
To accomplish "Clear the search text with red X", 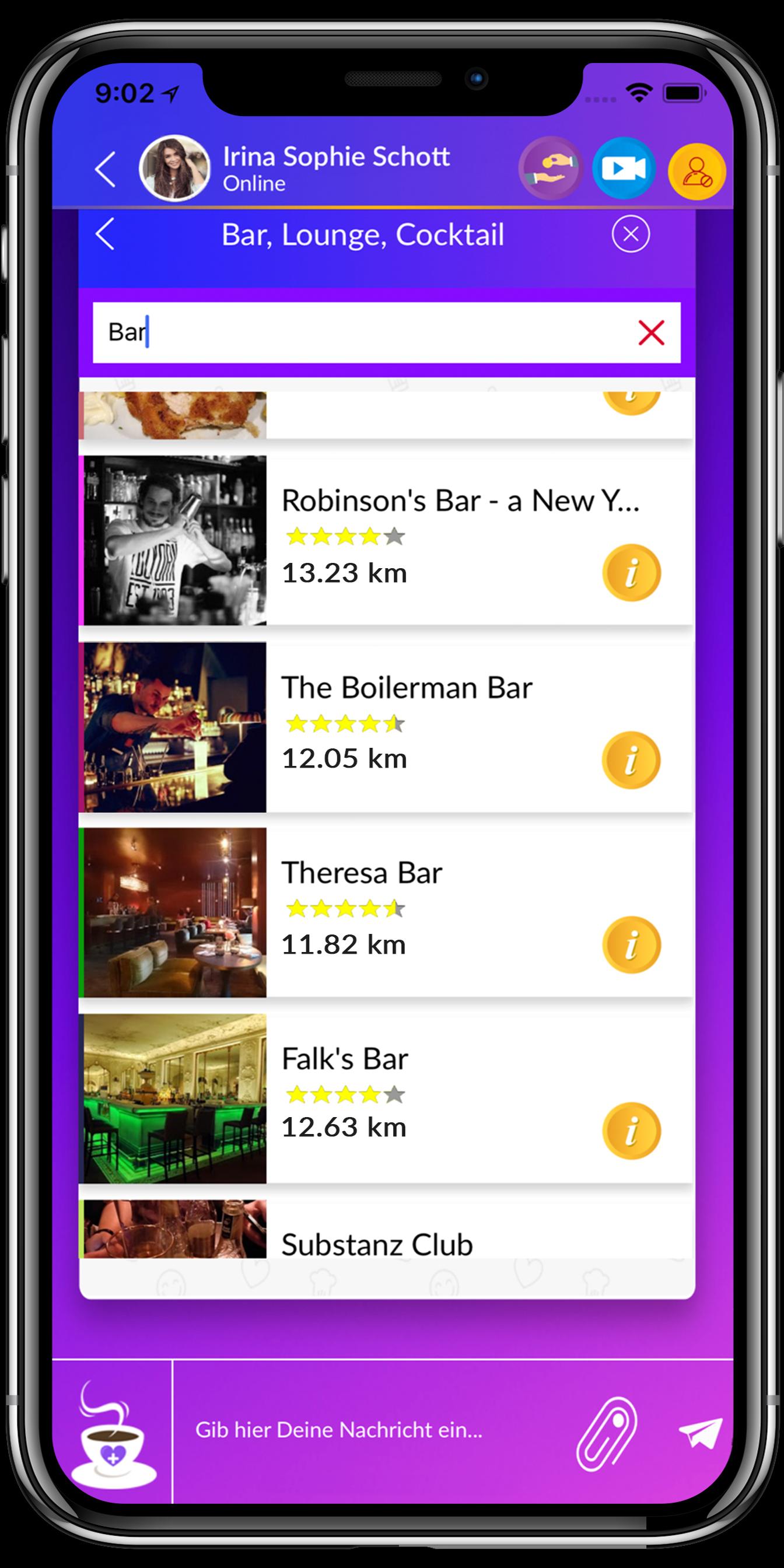I will (x=652, y=333).
